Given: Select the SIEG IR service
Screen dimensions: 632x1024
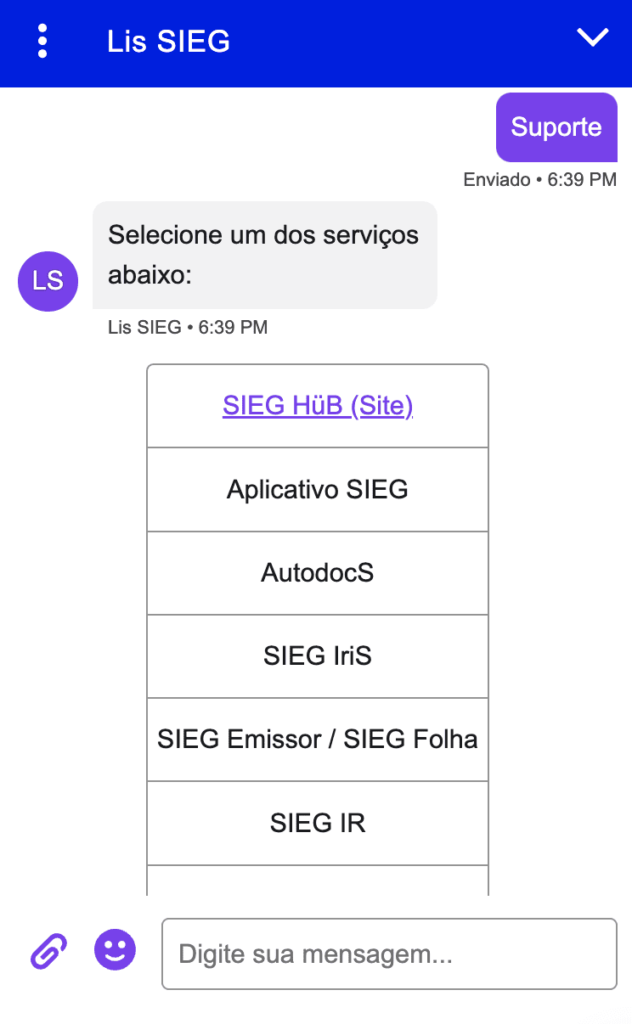Looking at the screenshot, I should pyautogui.click(x=317, y=824).
